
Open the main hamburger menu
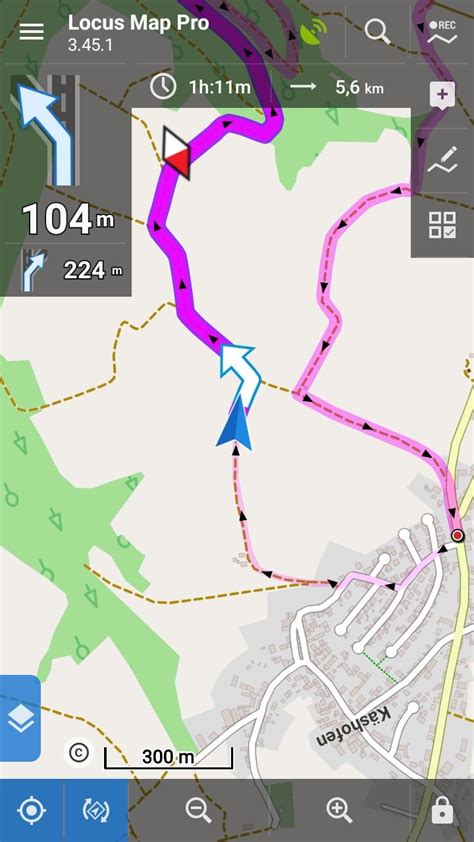click(x=32, y=32)
